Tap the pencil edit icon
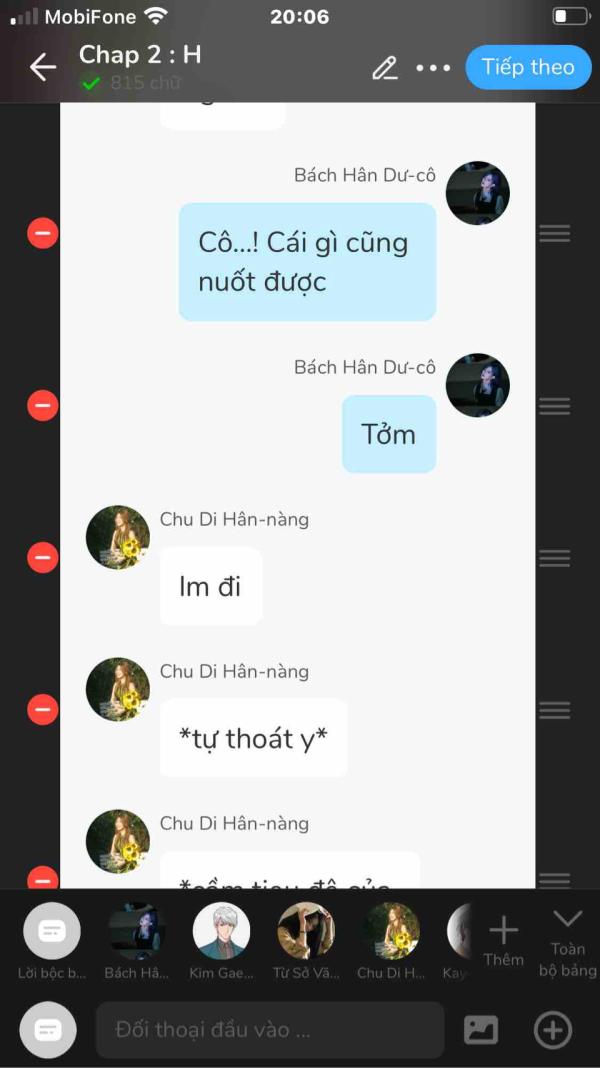 click(384, 67)
